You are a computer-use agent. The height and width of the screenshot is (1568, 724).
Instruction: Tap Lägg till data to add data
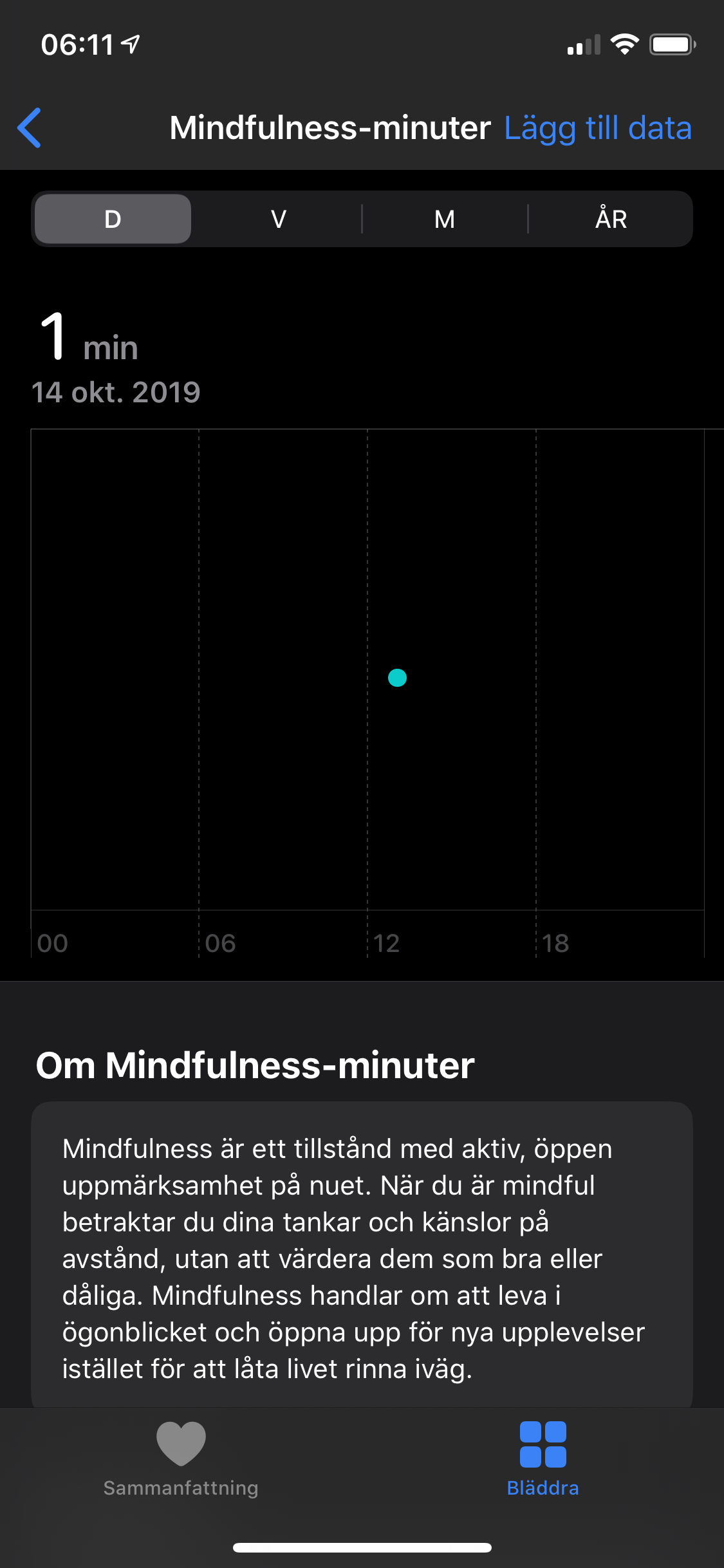(597, 128)
